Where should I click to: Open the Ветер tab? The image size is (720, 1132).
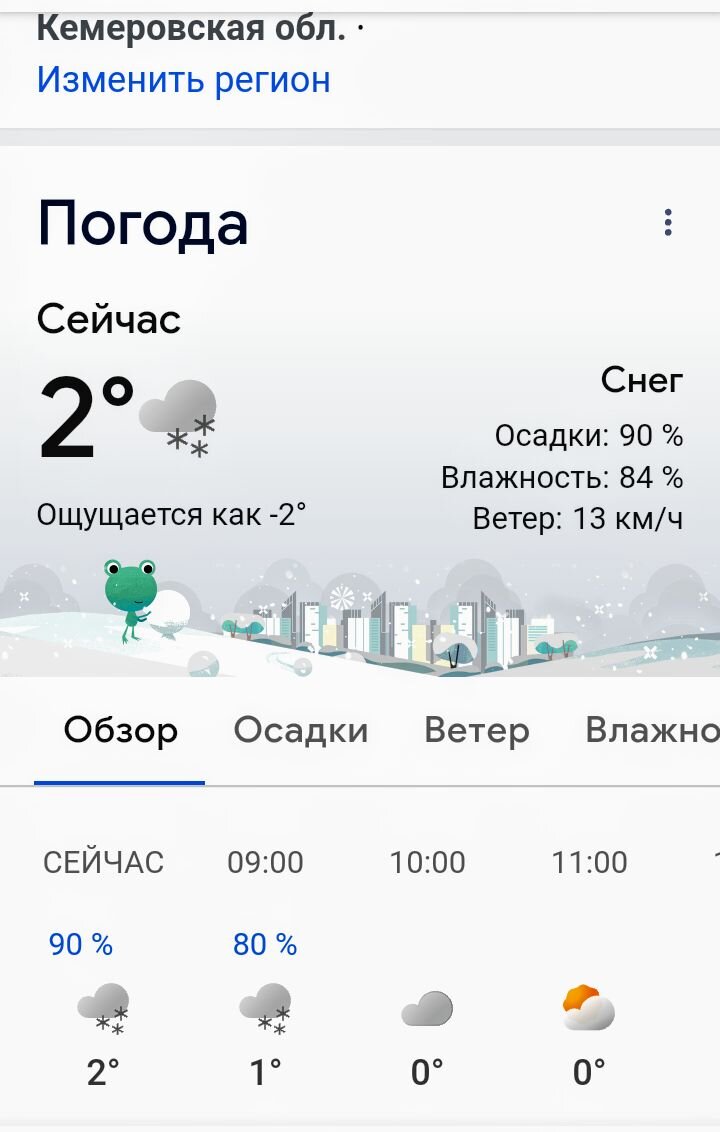[477, 730]
